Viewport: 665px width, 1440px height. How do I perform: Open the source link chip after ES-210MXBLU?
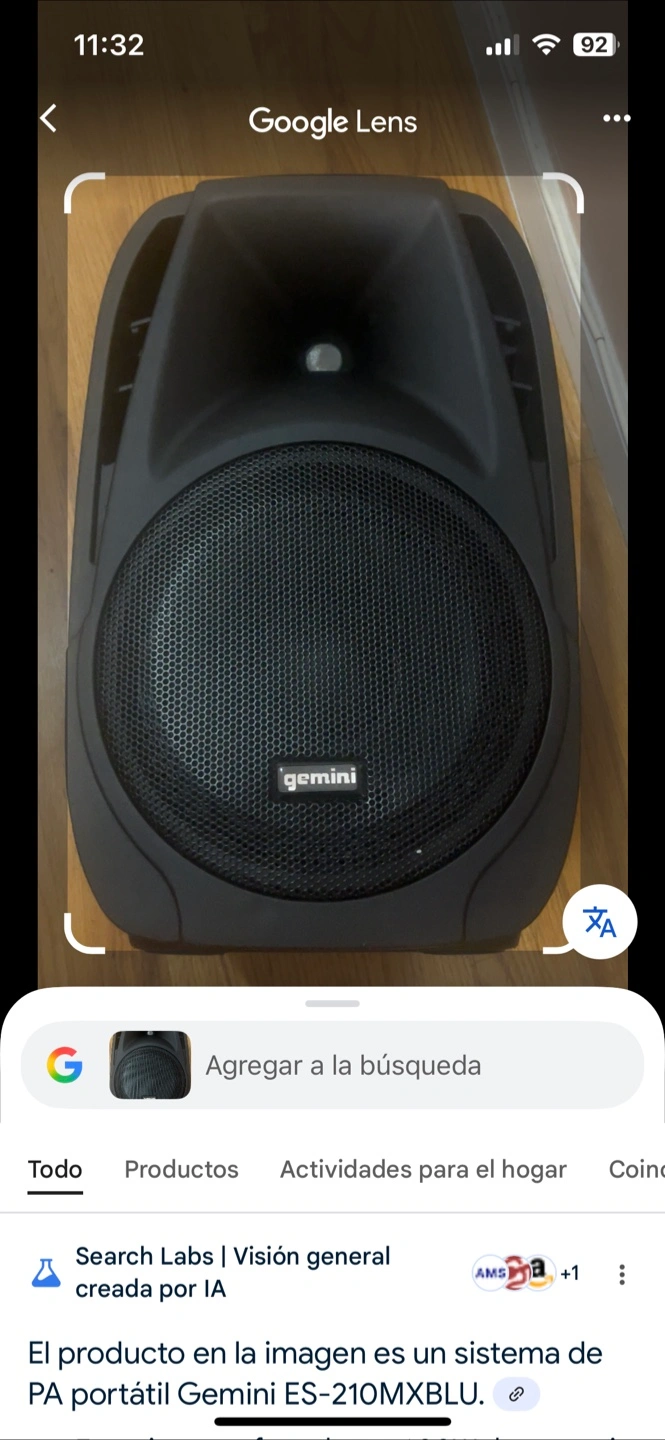pos(516,1394)
